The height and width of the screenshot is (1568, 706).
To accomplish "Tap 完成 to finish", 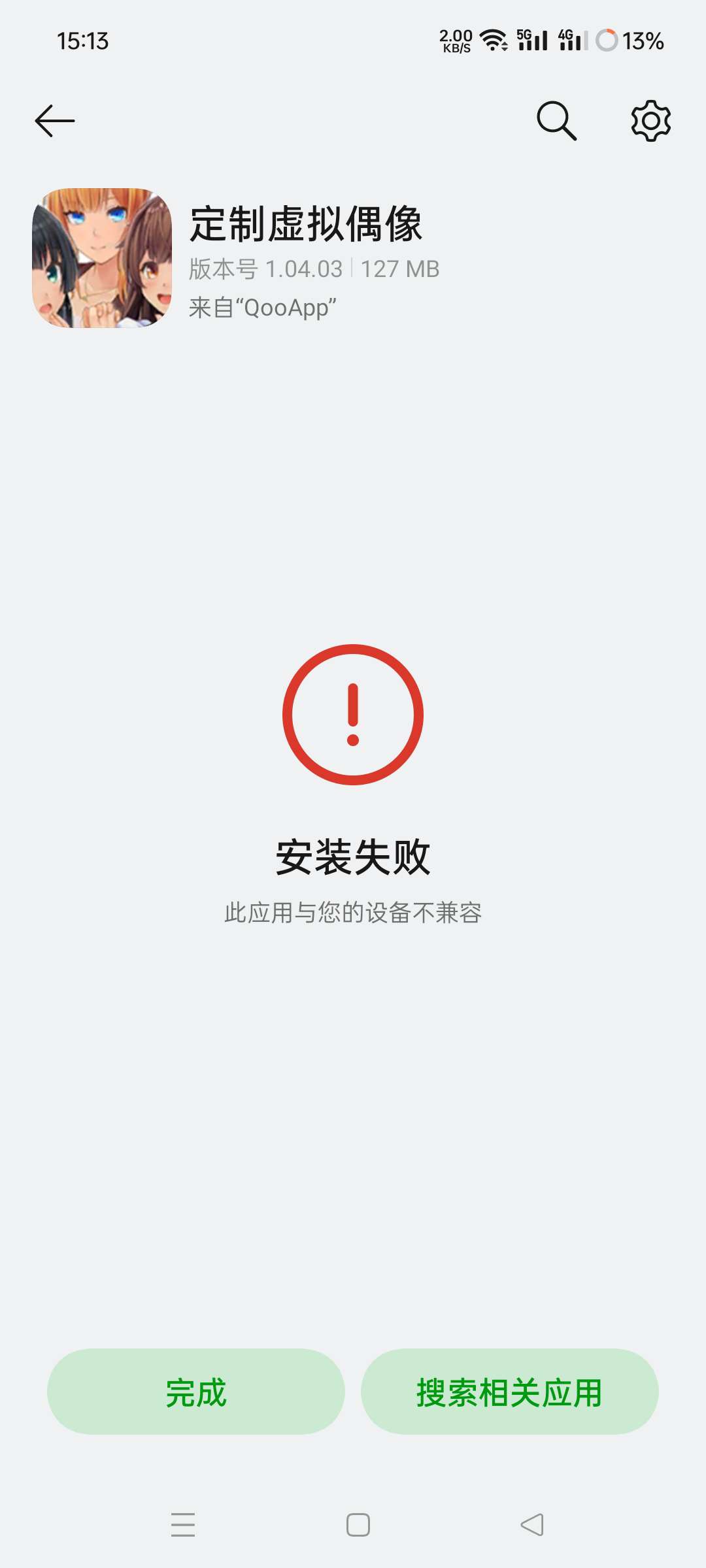I will (195, 1392).
